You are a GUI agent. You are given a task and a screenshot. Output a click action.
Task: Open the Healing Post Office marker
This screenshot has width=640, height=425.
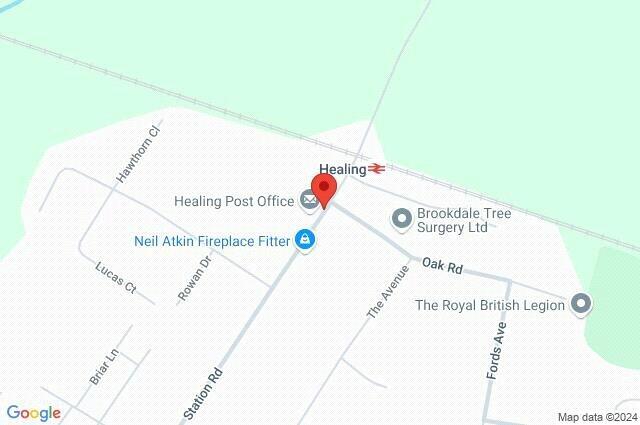coord(310,201)
